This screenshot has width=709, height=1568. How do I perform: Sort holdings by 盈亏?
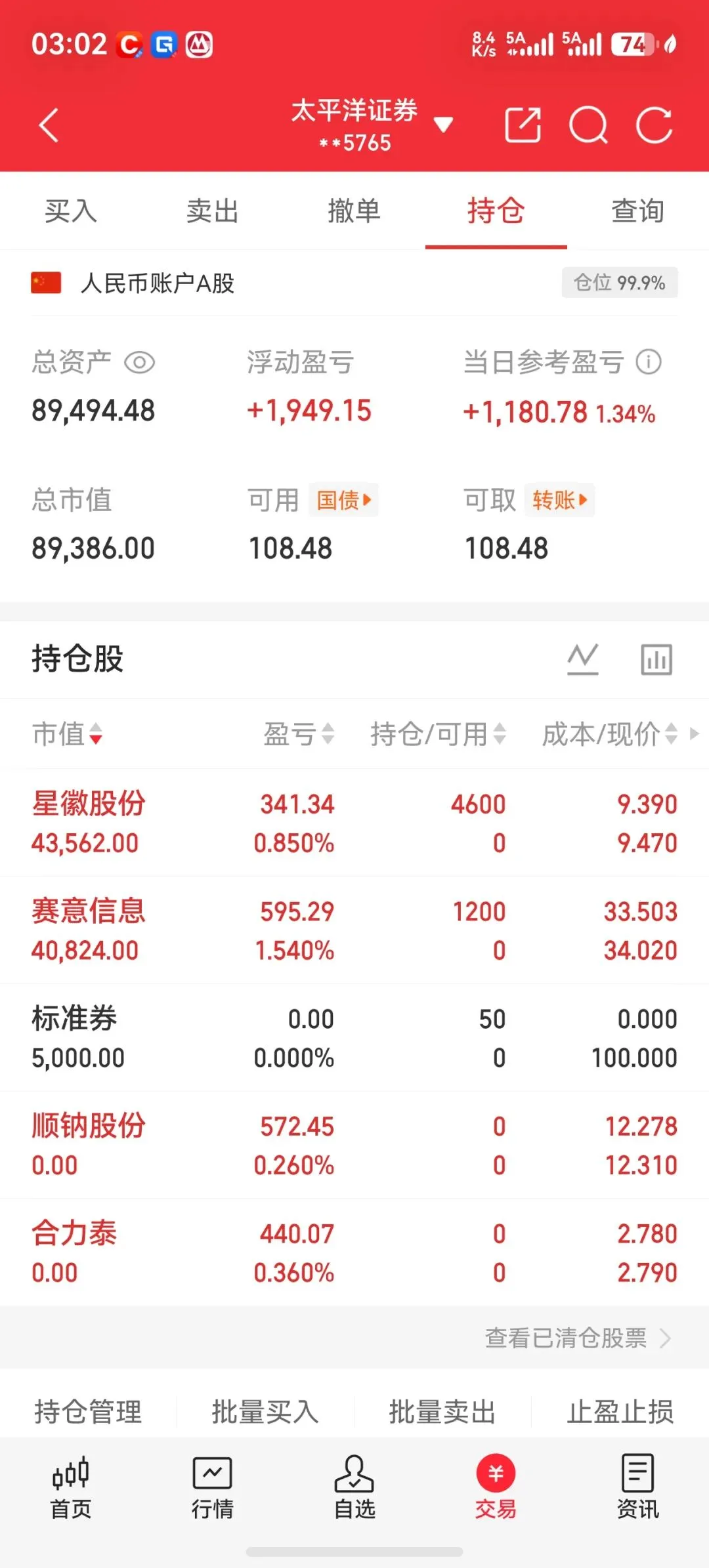(x=299, y=734)
